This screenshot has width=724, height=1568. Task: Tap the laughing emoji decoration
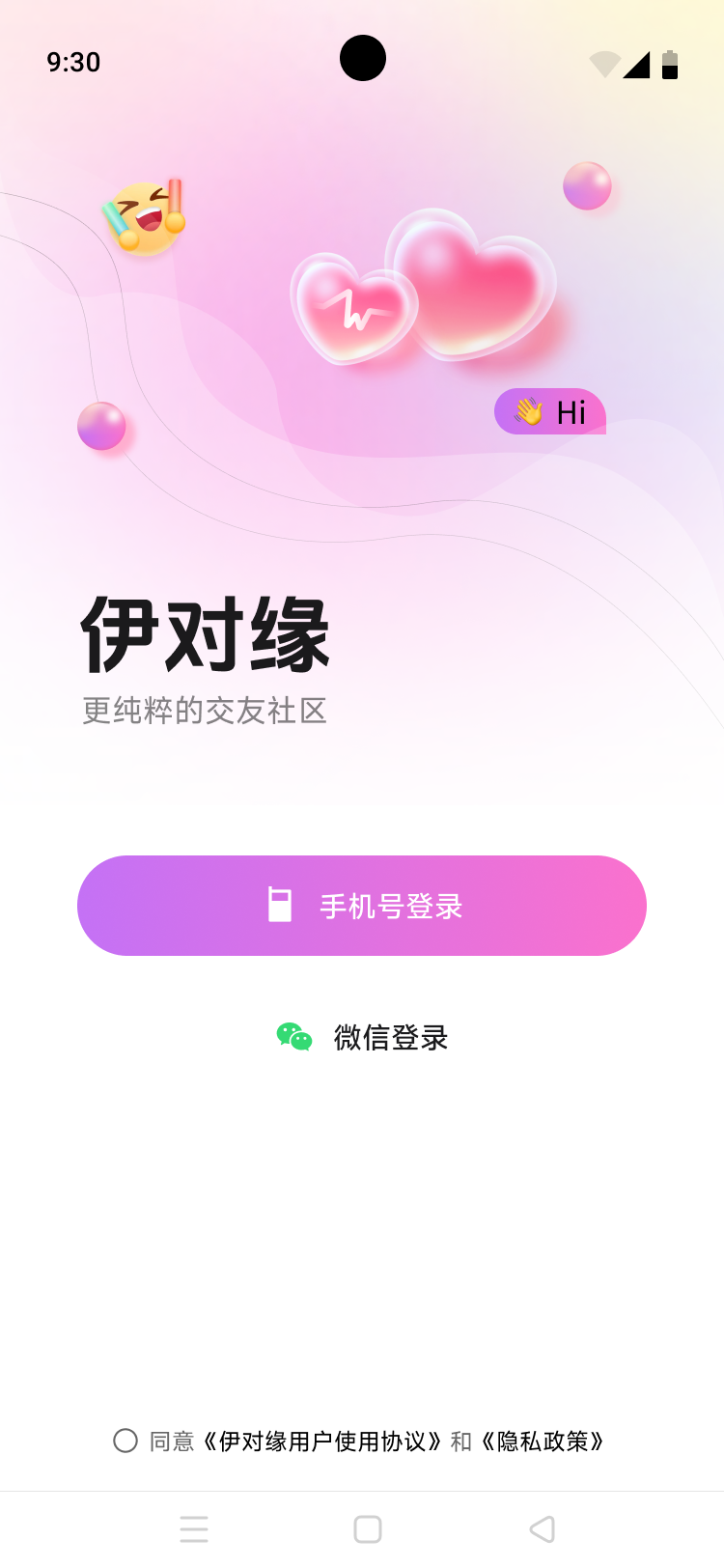click(x=145, y=216)
